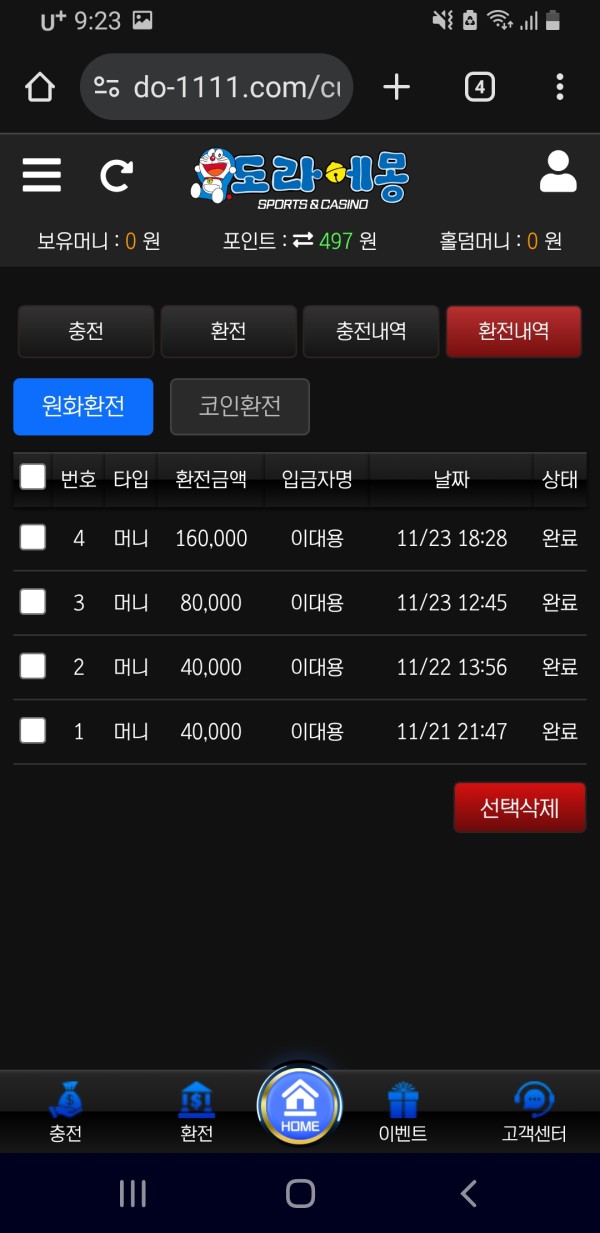Select the checkbox for row number 2
Image resolution: width=600 pixels, height=1233 pixels.
(33, 667)
